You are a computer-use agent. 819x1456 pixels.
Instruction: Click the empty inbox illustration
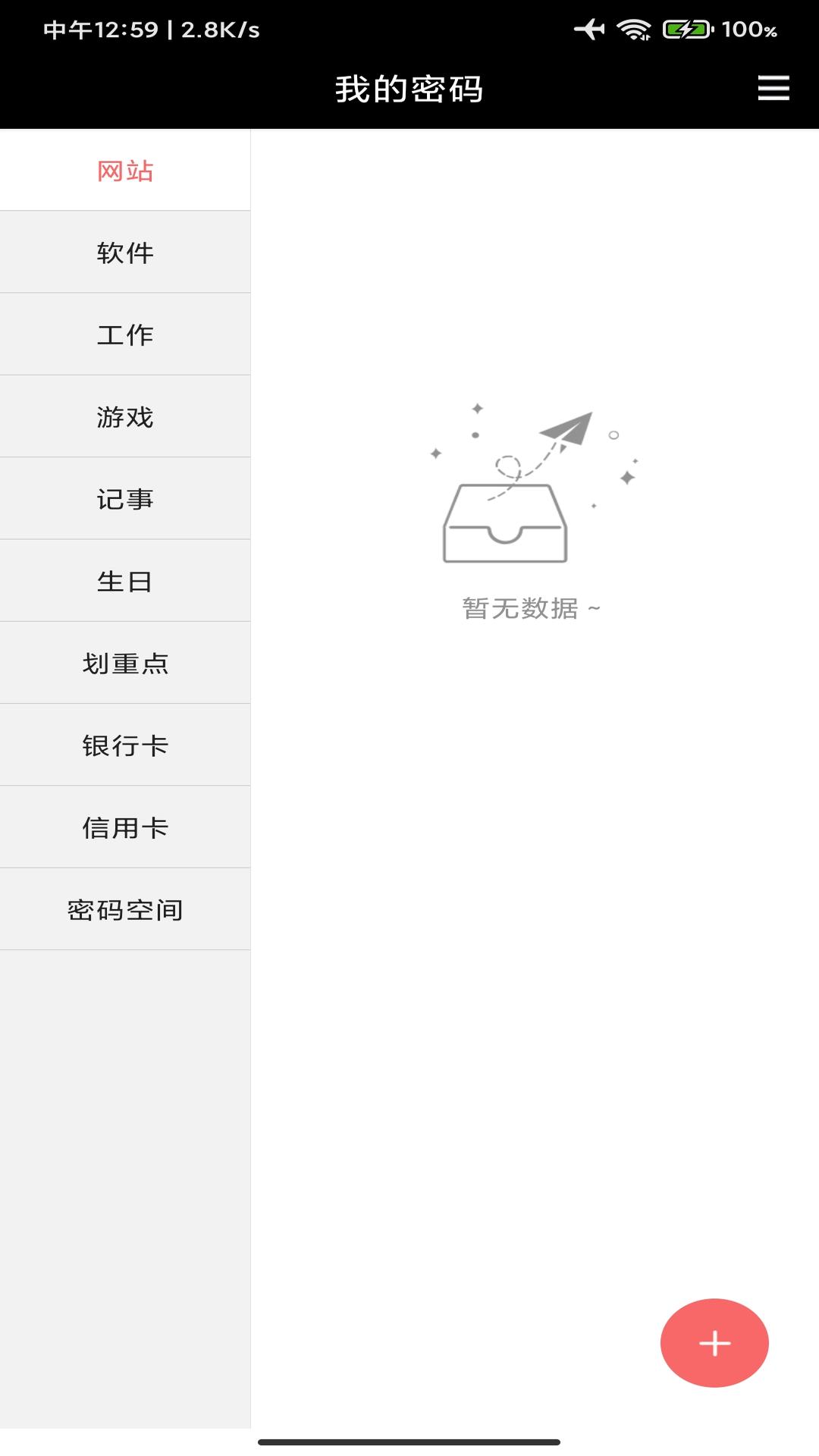pyautogui.click(x=504, y=523)
